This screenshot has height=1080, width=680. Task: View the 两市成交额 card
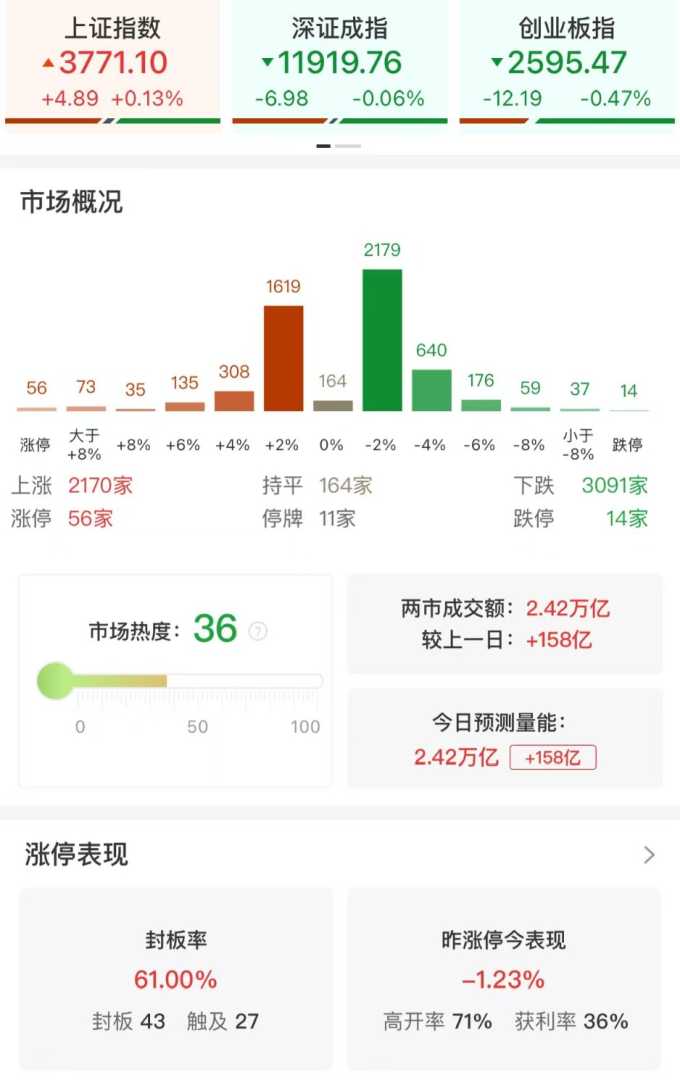point(504,623)
